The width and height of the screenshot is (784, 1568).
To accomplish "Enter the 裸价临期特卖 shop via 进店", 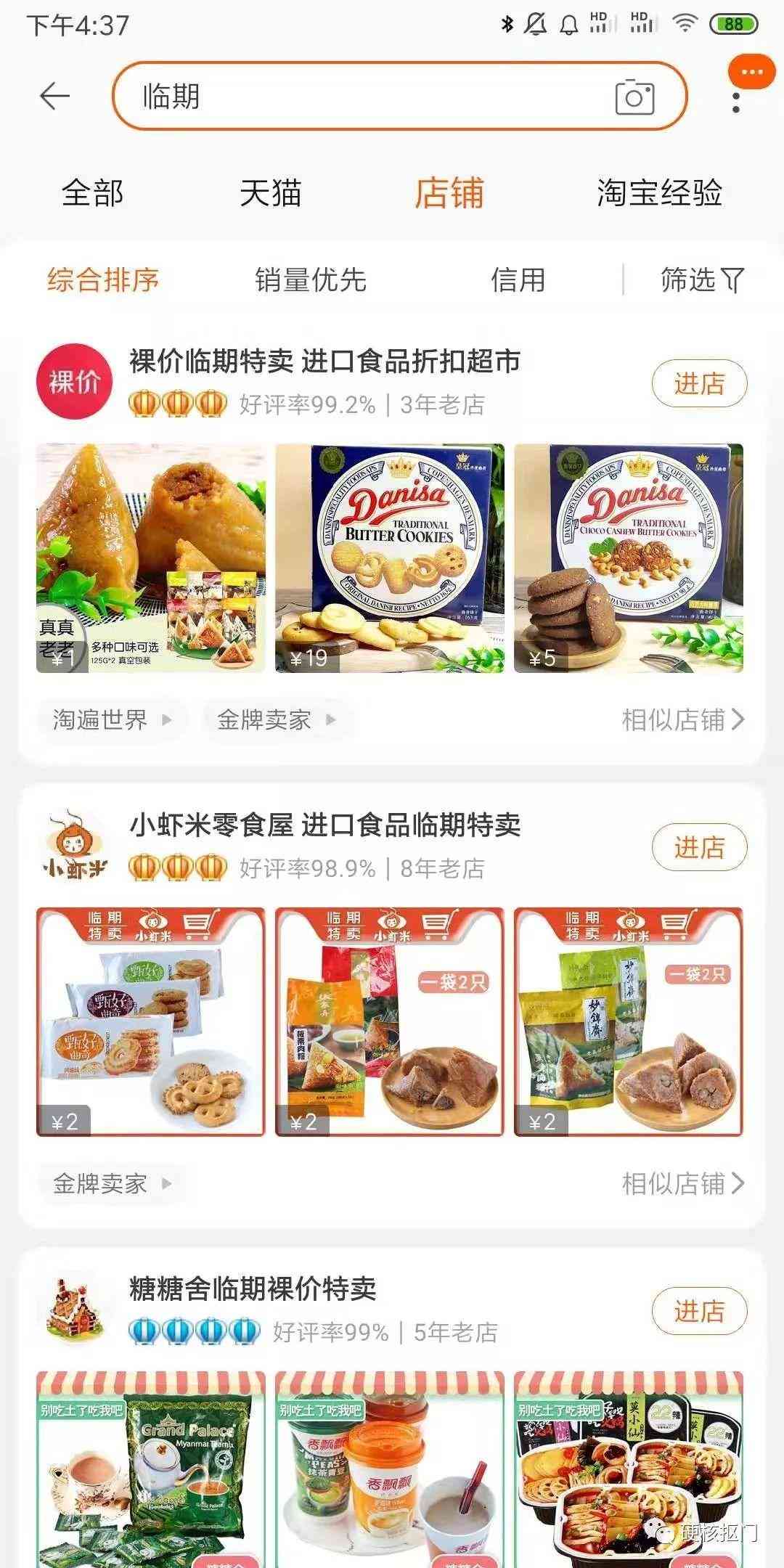I will coord(699,384).
